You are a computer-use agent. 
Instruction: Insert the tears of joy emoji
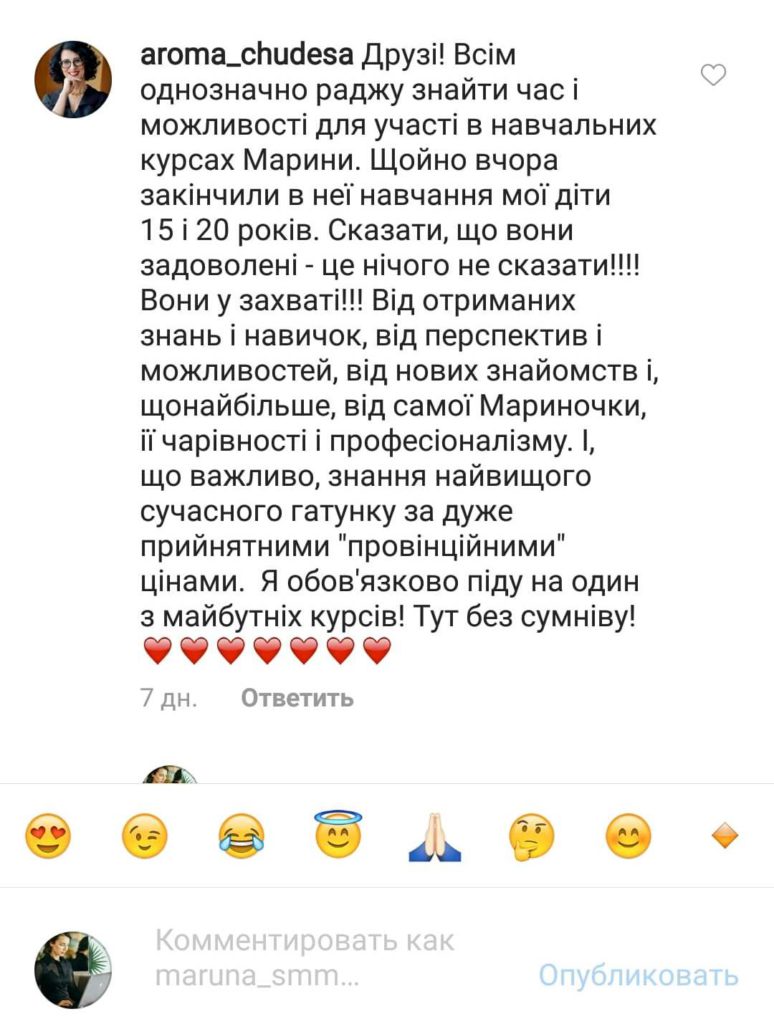pos(241,836)
